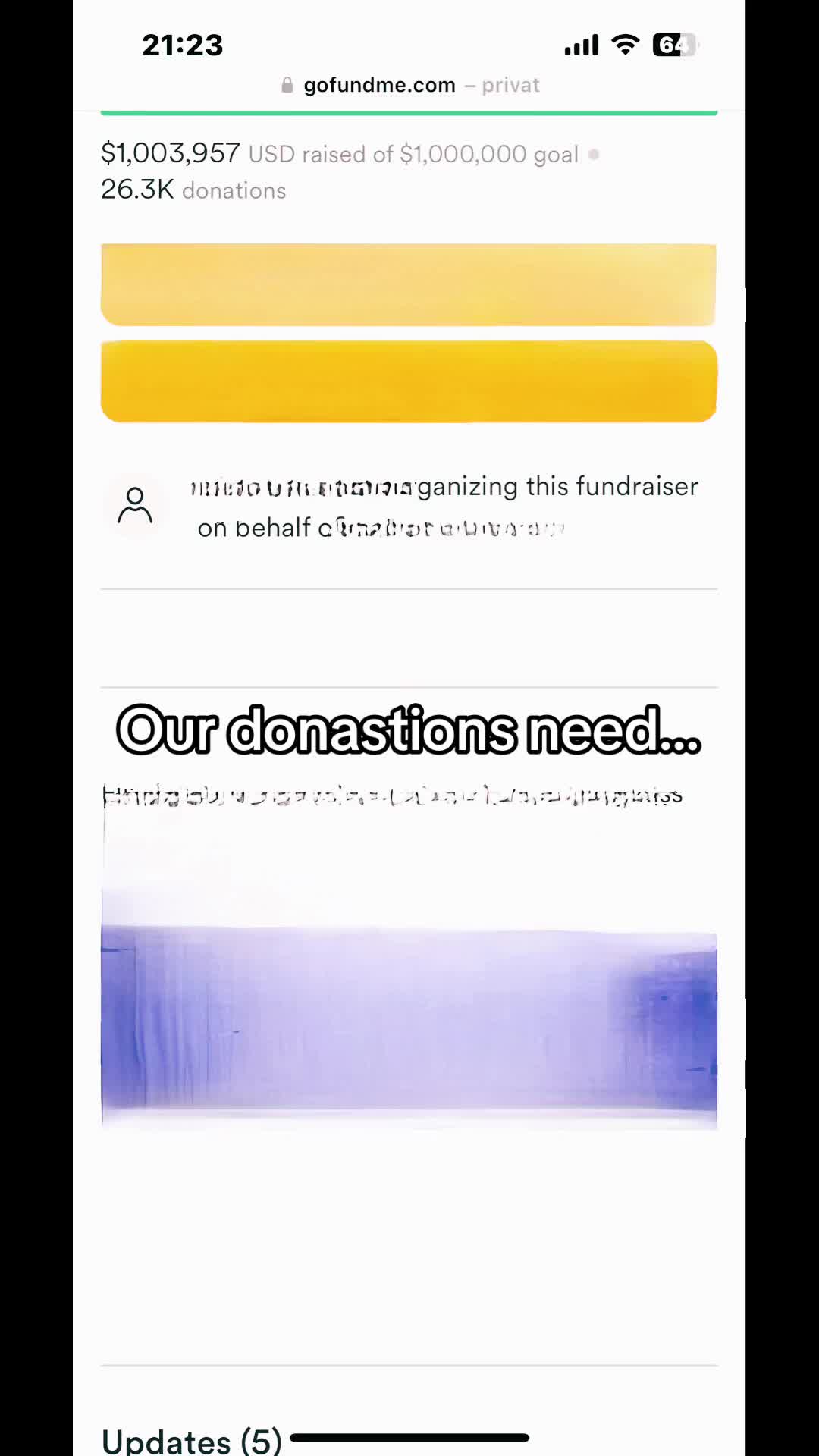
Task: Tap the bright yellow button above organizer info
Action: [x=409, y=381]
